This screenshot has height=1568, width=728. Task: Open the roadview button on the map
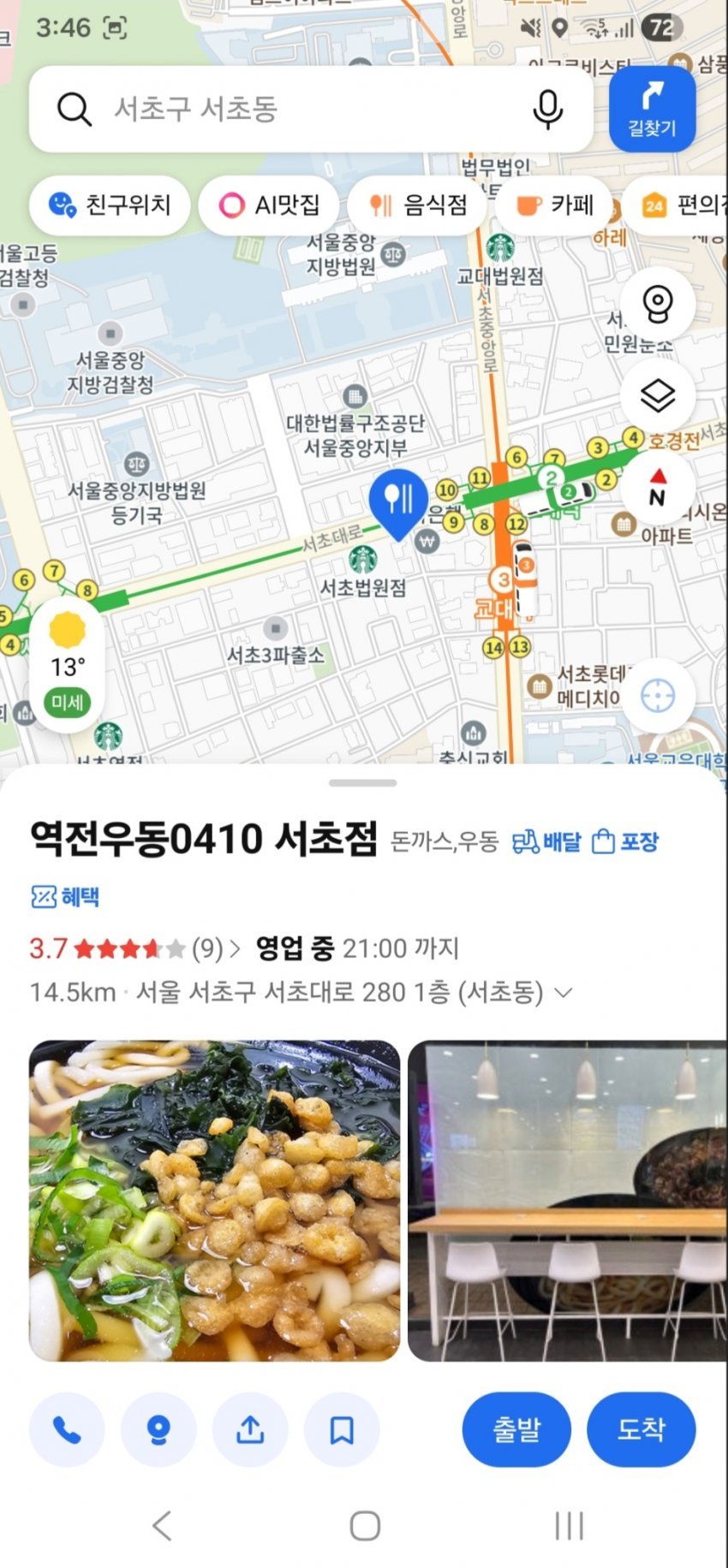coord(658,304)
